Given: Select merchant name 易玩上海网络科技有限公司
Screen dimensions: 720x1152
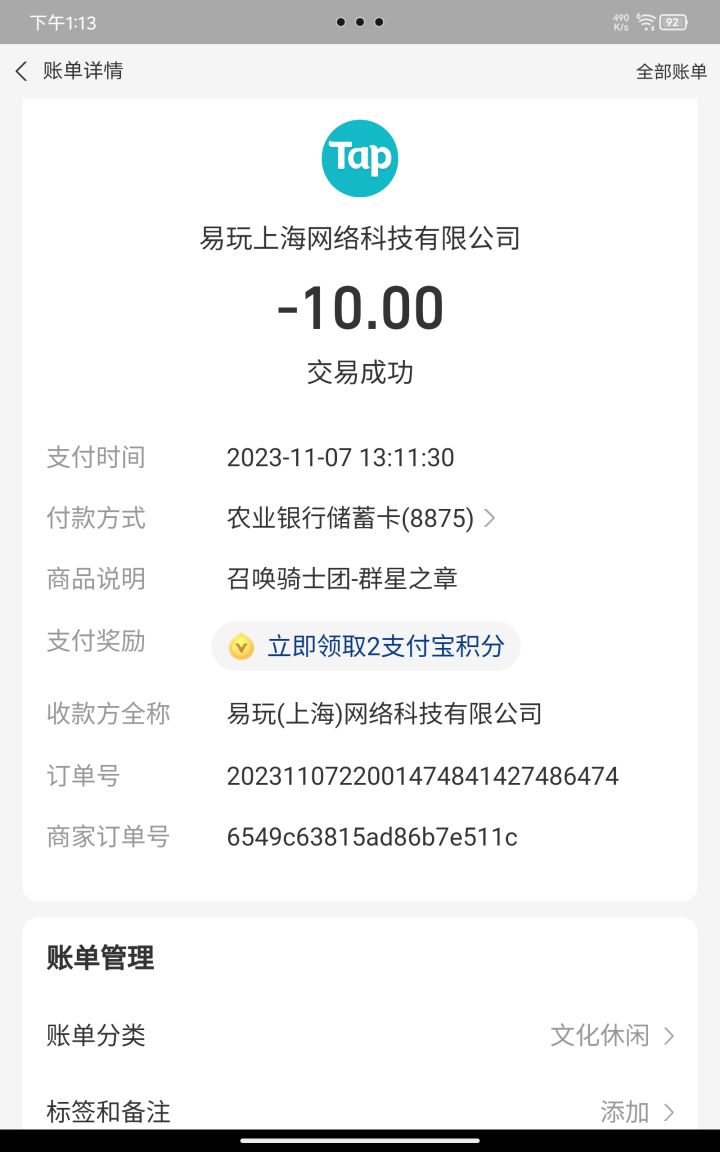Looking at the screenshot, I should 360,239.
